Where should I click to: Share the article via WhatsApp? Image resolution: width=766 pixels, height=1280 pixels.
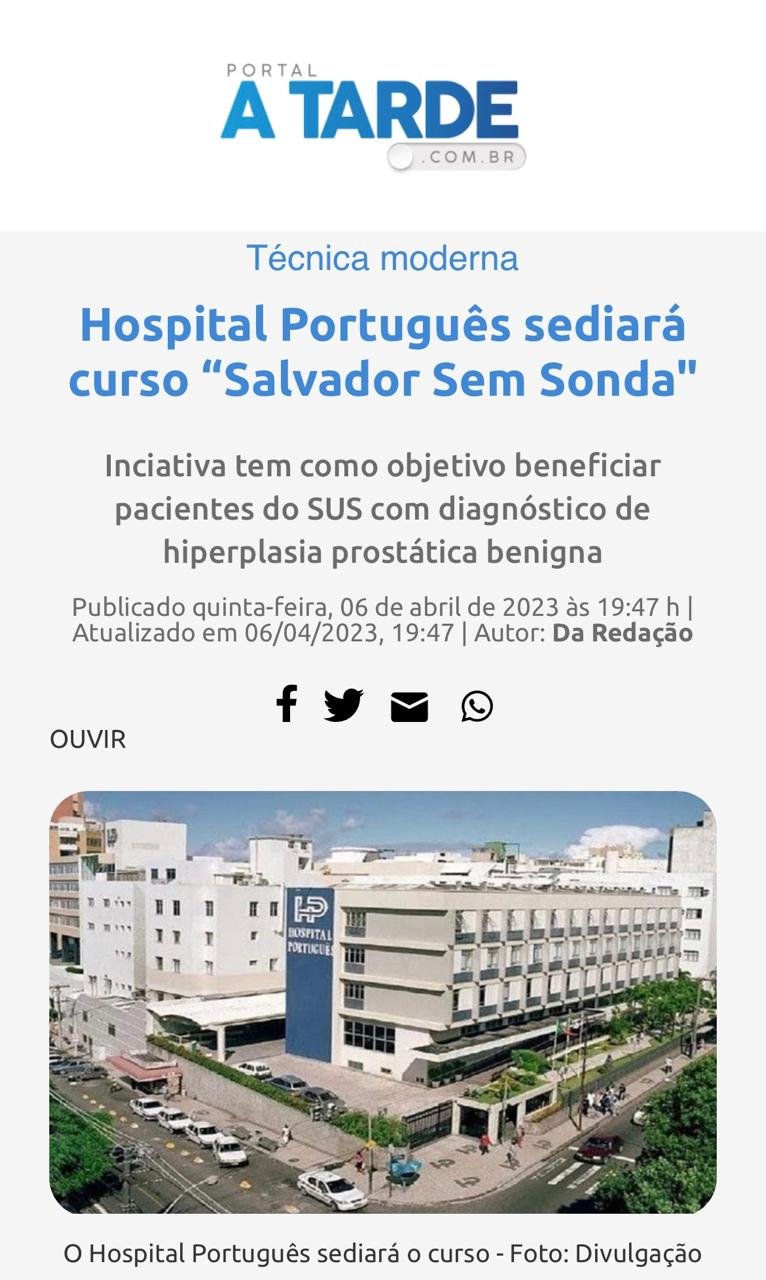[477, 707]
